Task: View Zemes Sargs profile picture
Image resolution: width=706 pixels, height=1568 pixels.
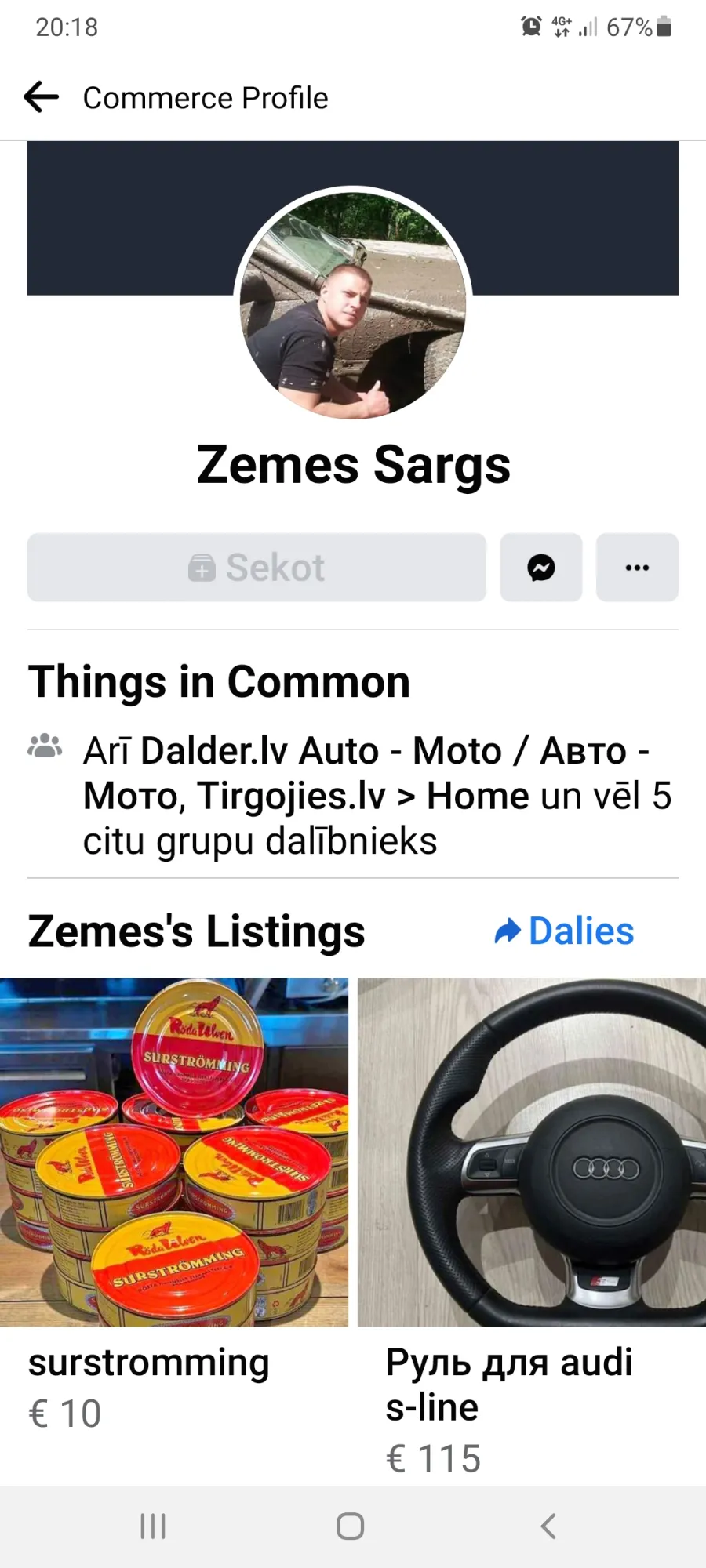Action: (x=353, y=305)
